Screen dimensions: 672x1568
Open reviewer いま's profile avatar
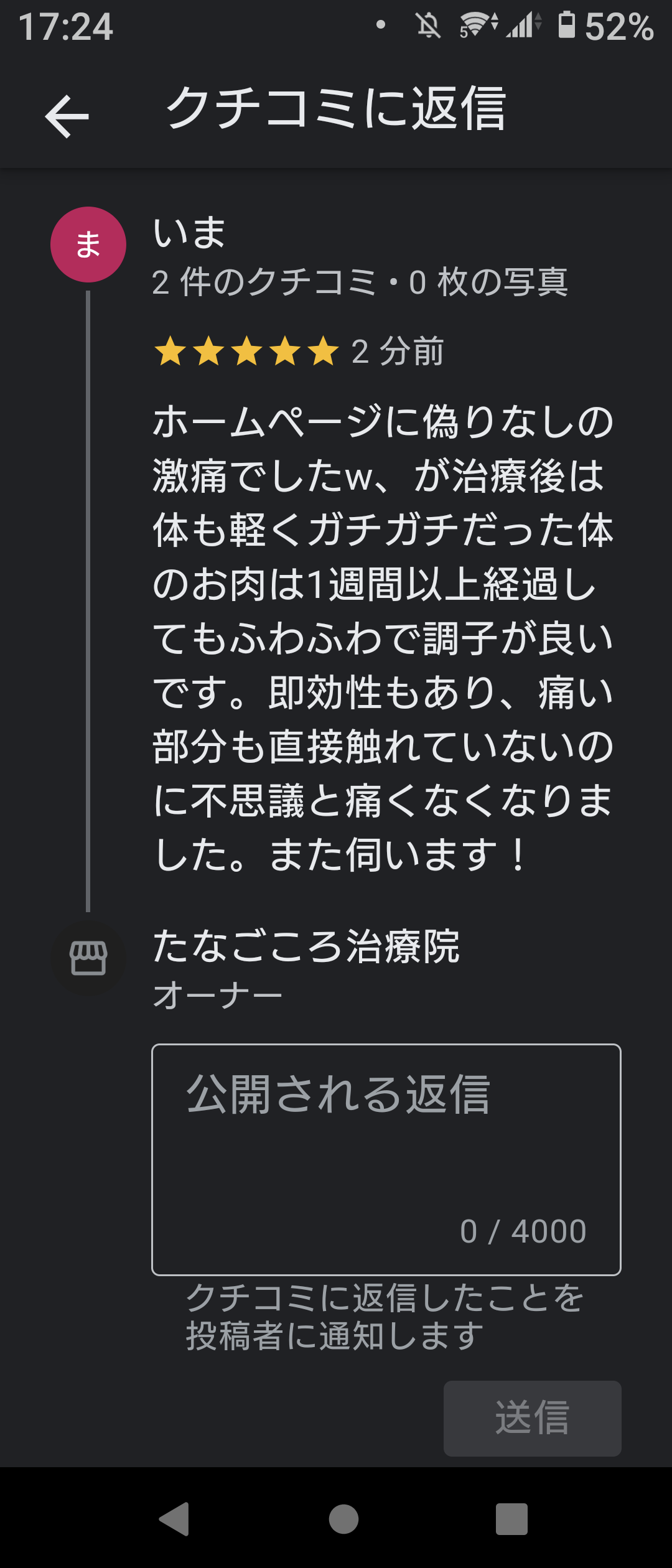88,245
